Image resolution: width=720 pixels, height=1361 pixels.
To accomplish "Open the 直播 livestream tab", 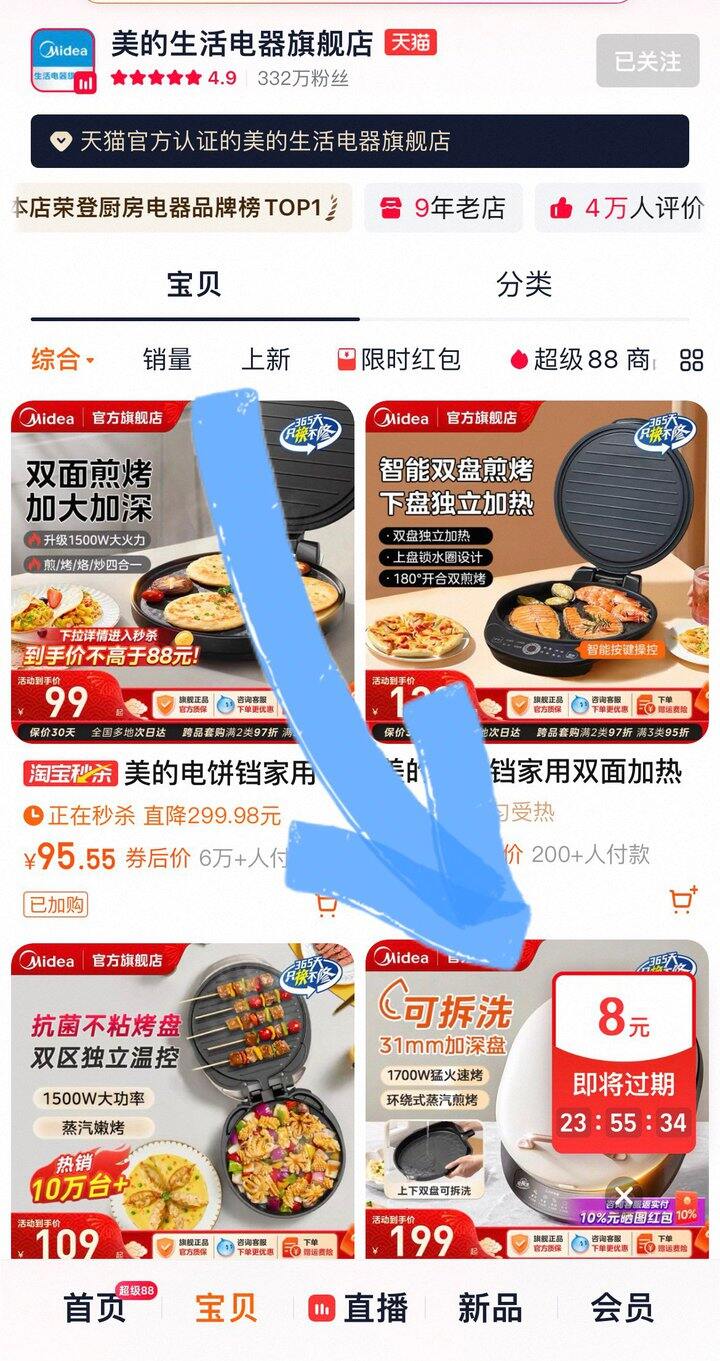I will 359,1308.
